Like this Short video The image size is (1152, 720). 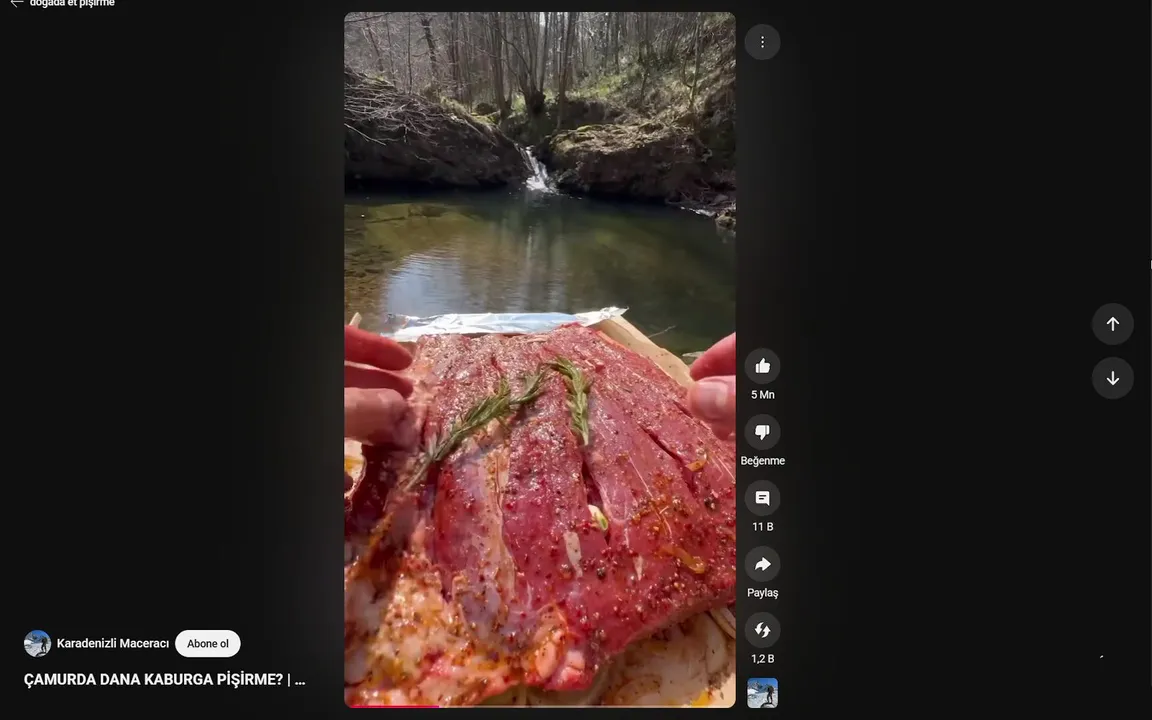click(762, 366)
